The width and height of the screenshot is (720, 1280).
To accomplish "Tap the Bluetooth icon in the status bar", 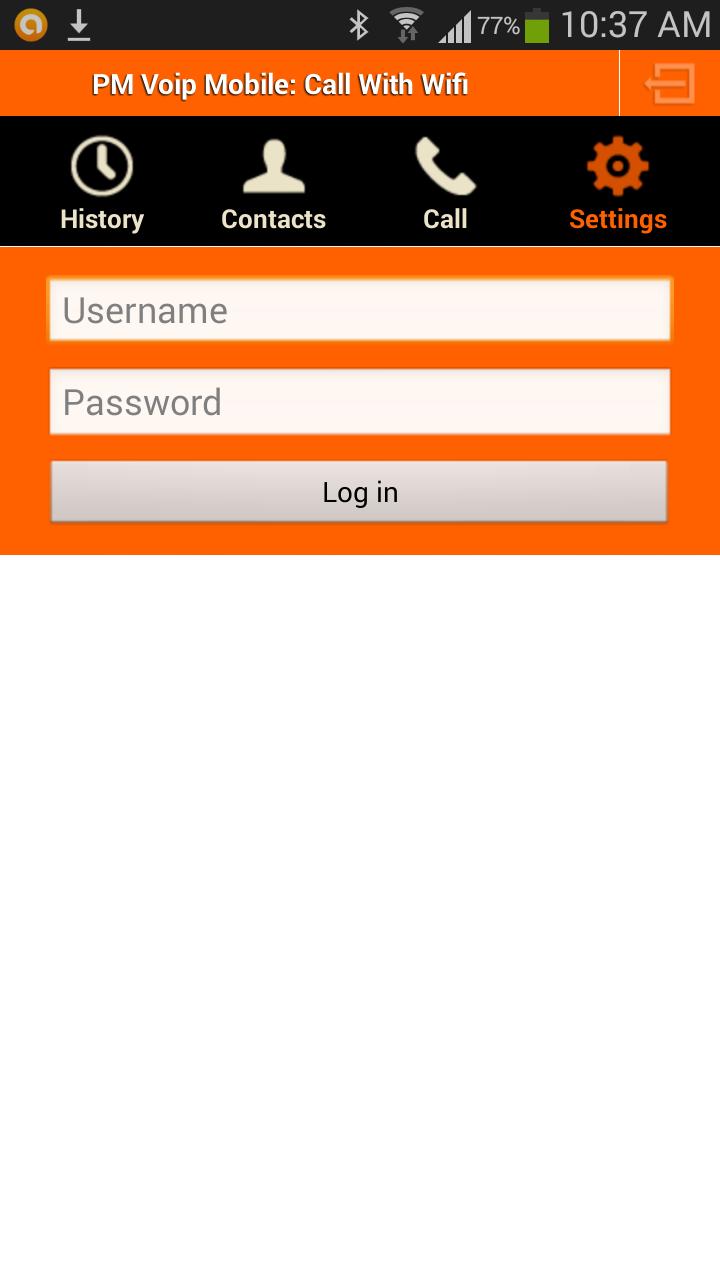I will 360,23.
